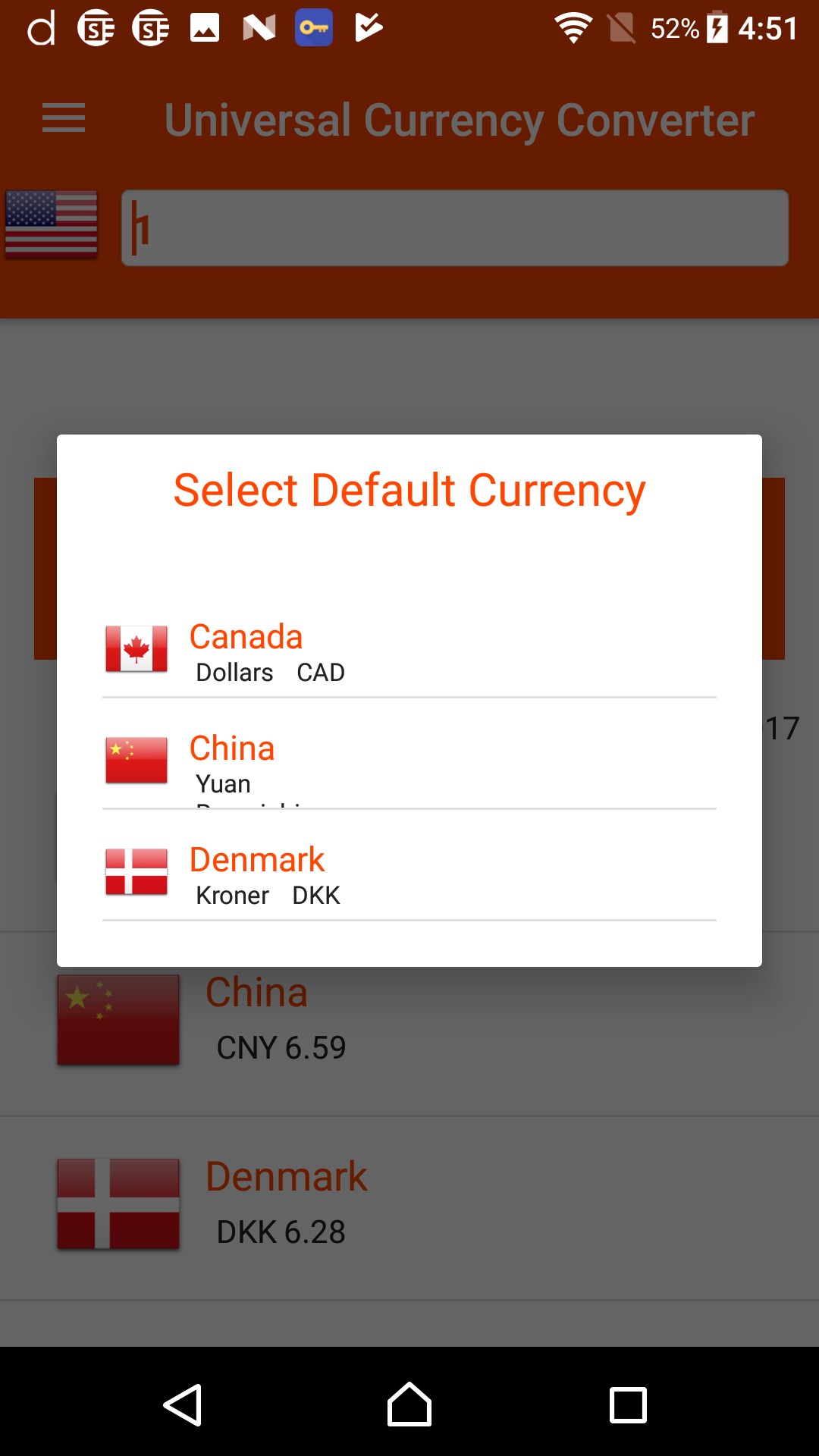The image size is (819, 1456).
Task: Go to the home screen
Action: point(409,1405)
